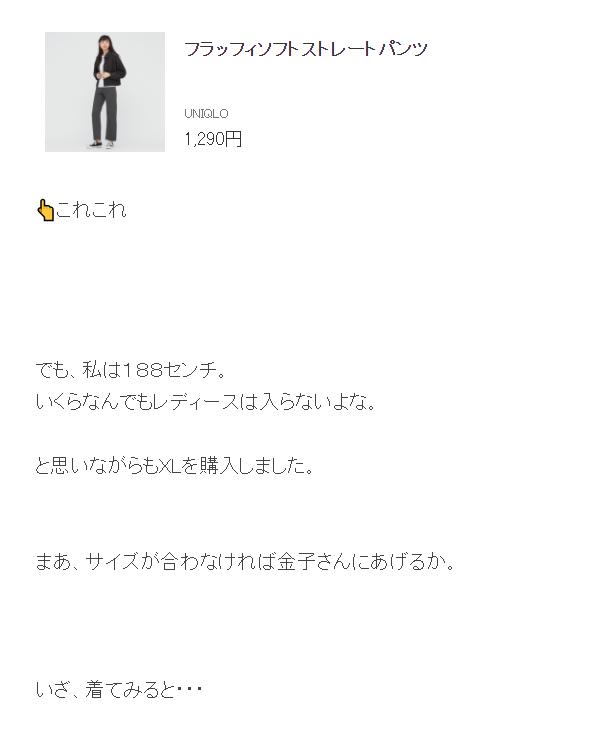Open the UNIQLO pants product image

tap(104, 92)
